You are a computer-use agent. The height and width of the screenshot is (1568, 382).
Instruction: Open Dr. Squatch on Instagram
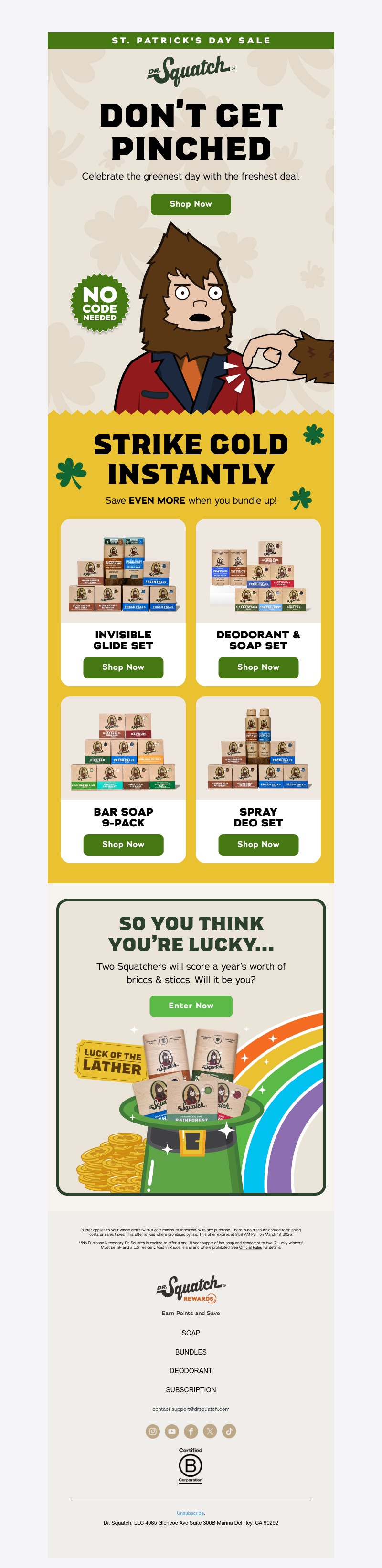point(153,1431)
